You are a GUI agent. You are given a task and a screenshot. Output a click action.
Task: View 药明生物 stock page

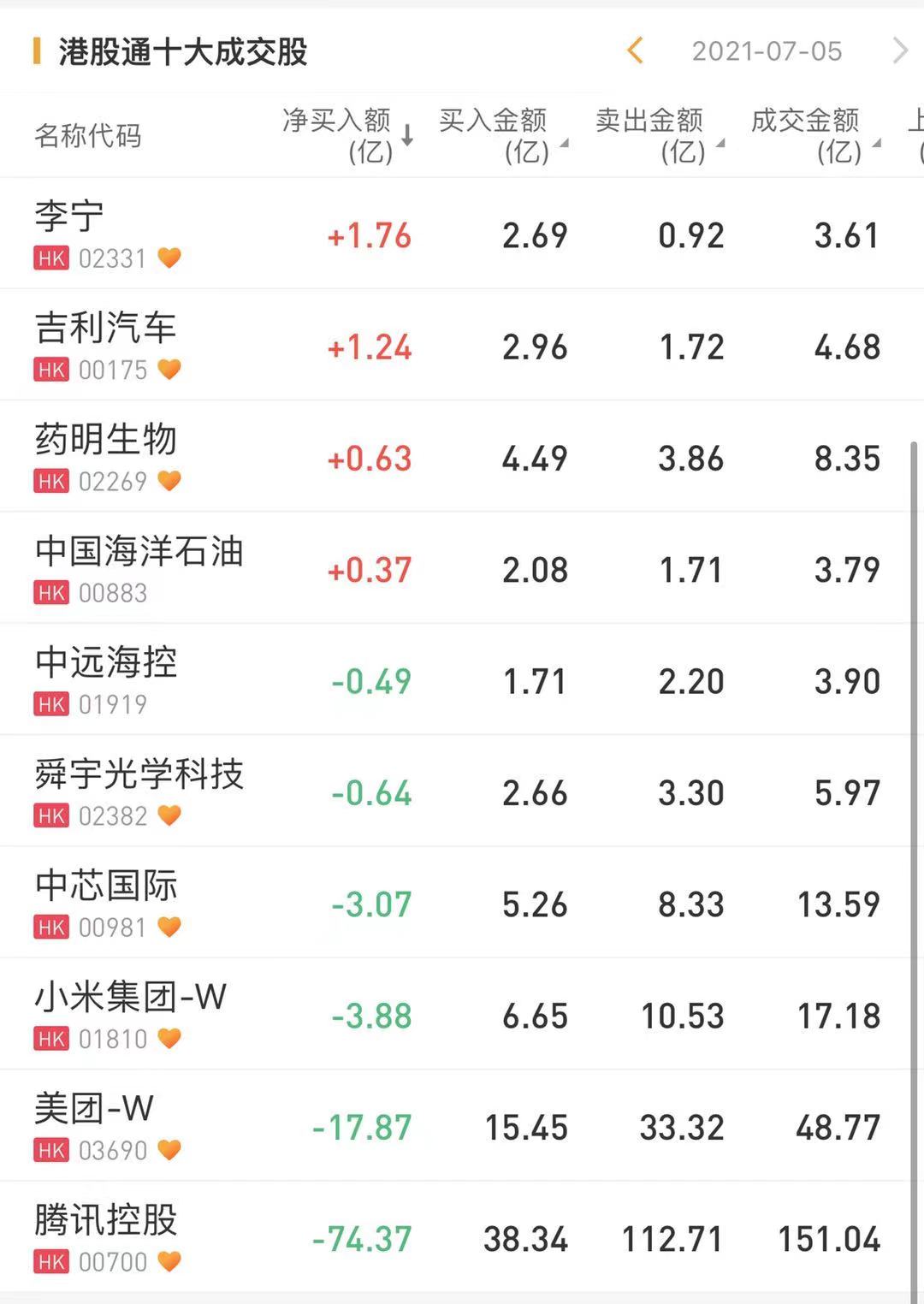pos(105,440)
